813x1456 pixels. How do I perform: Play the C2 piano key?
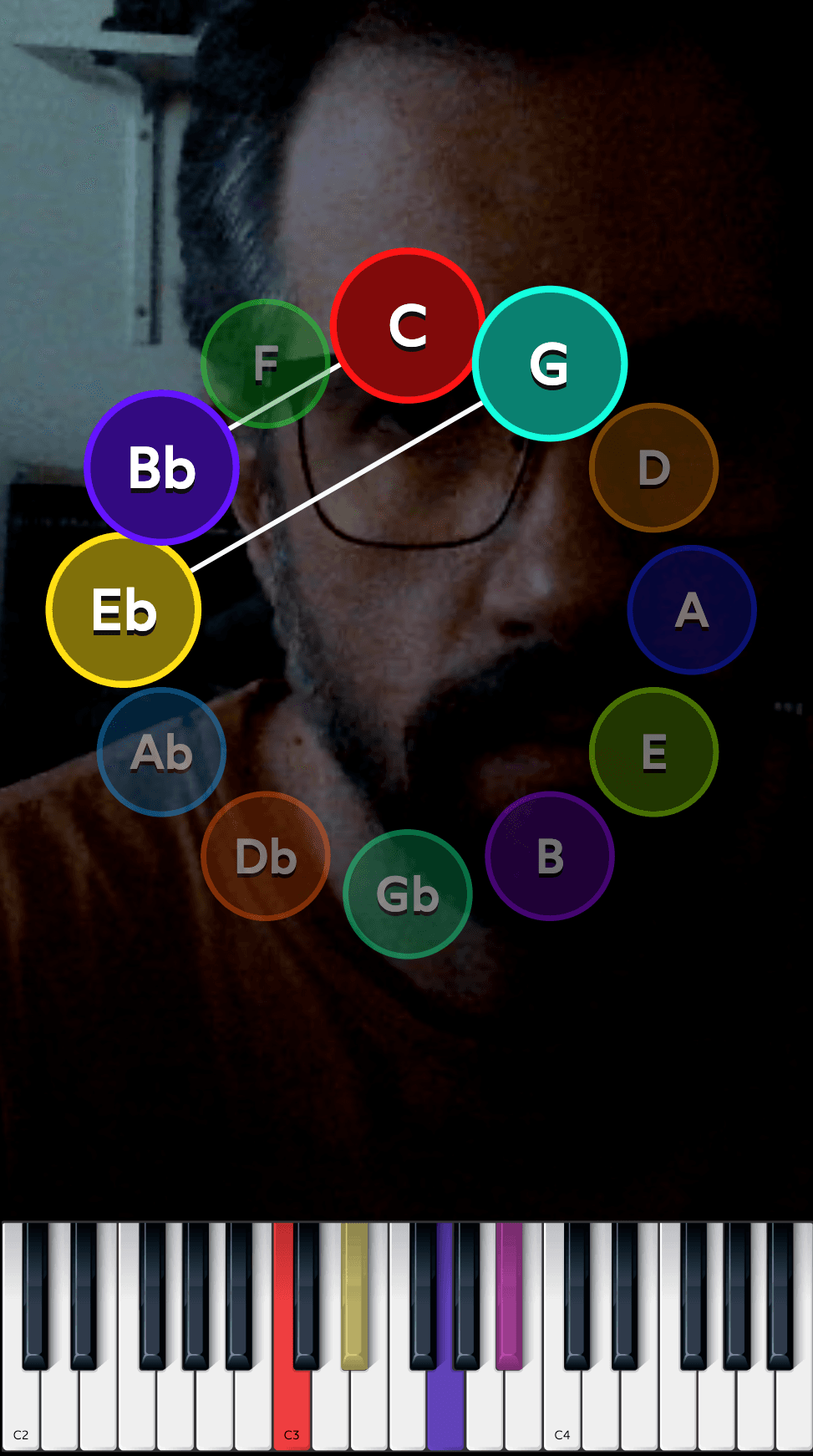(x=21, y=1413)
